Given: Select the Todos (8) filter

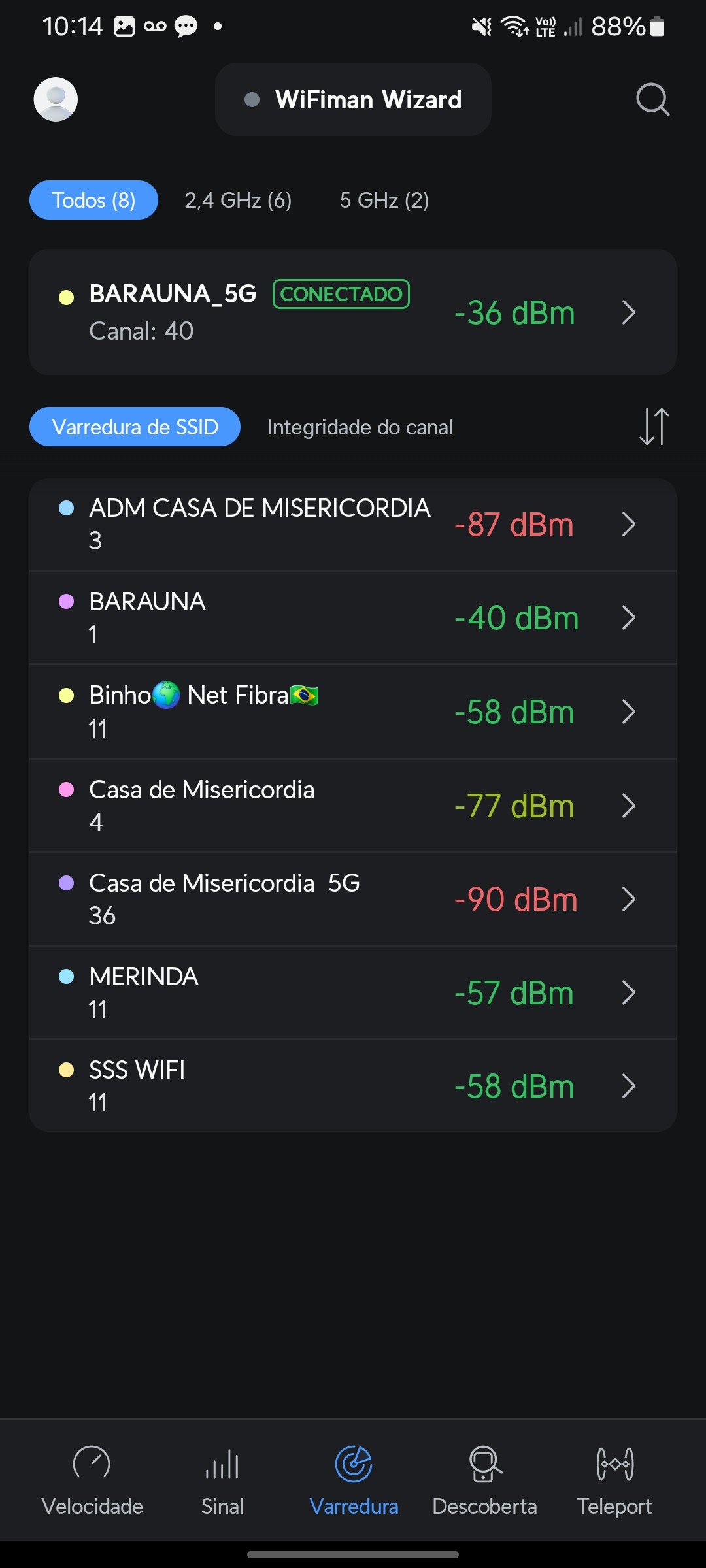Looking at the screenshot, I should click(x=93, y=200).
